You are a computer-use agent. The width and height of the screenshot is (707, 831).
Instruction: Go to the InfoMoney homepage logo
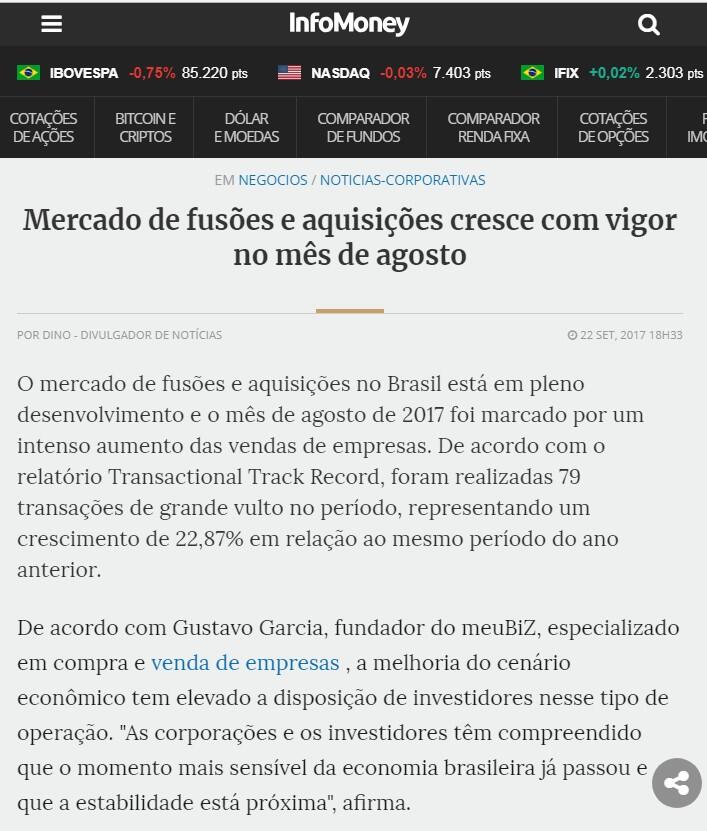349,24
